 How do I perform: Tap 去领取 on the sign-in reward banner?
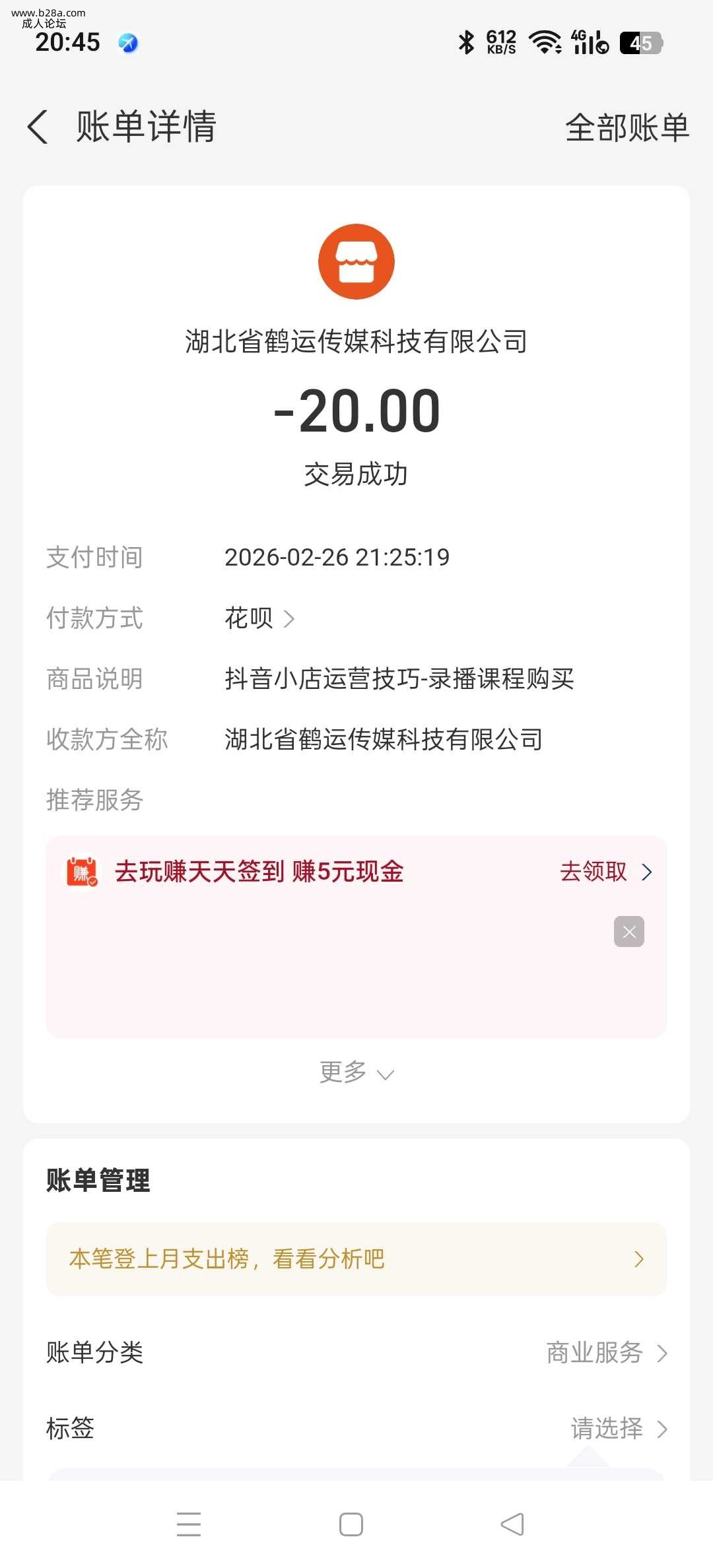[x=605, y=872]
